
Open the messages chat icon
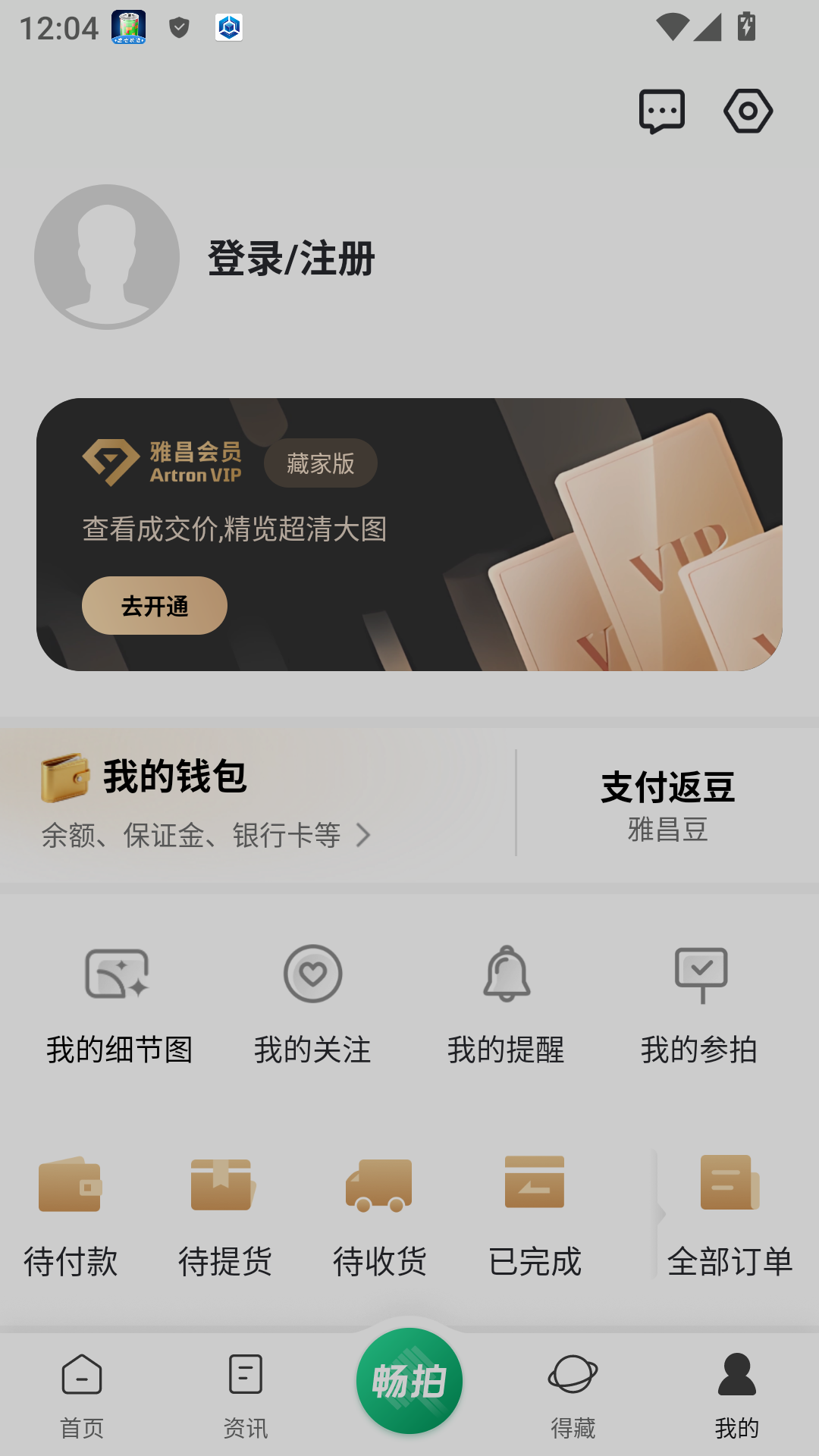coord(663,111)
